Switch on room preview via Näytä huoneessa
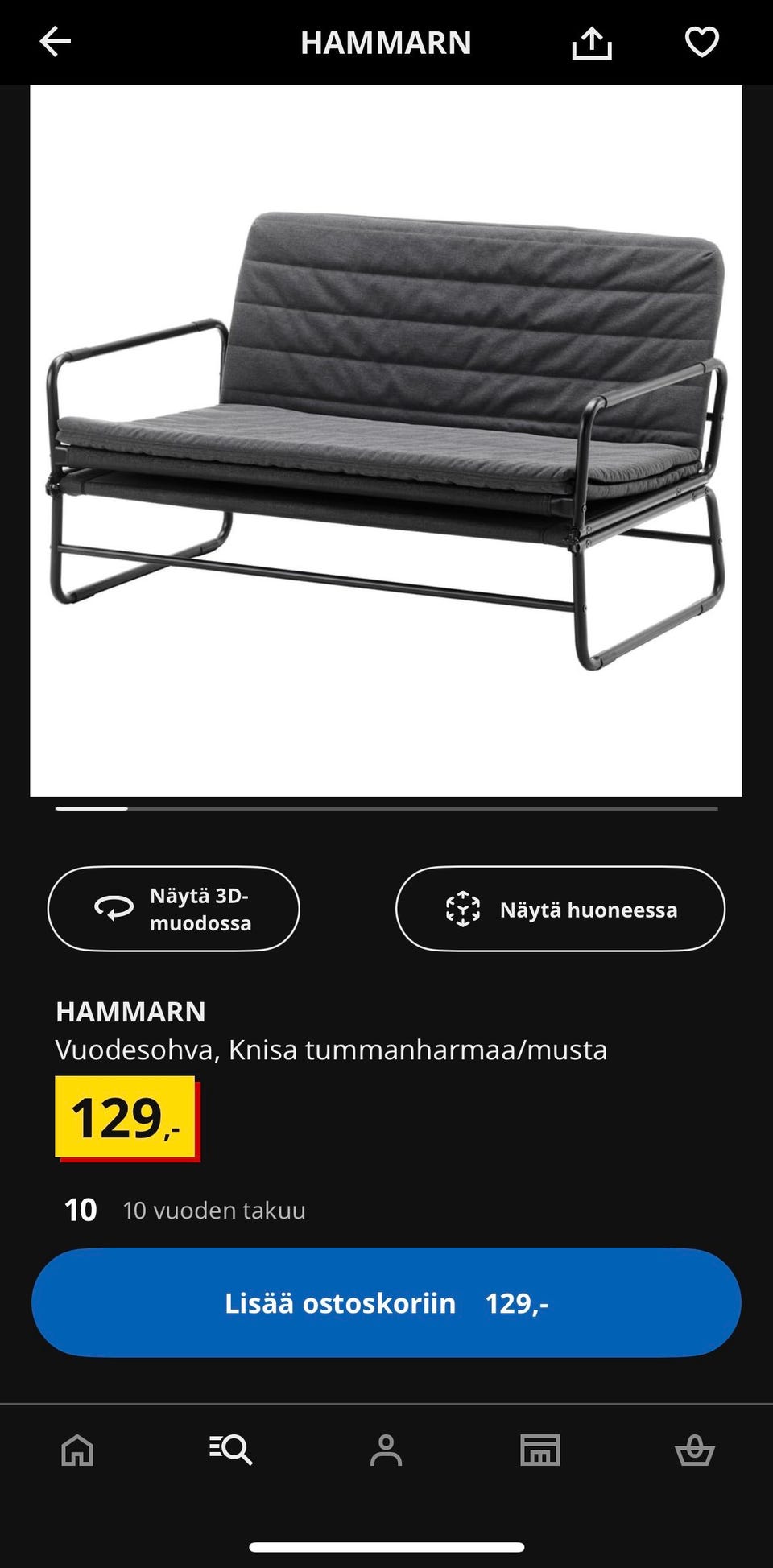 click(560, 909)
